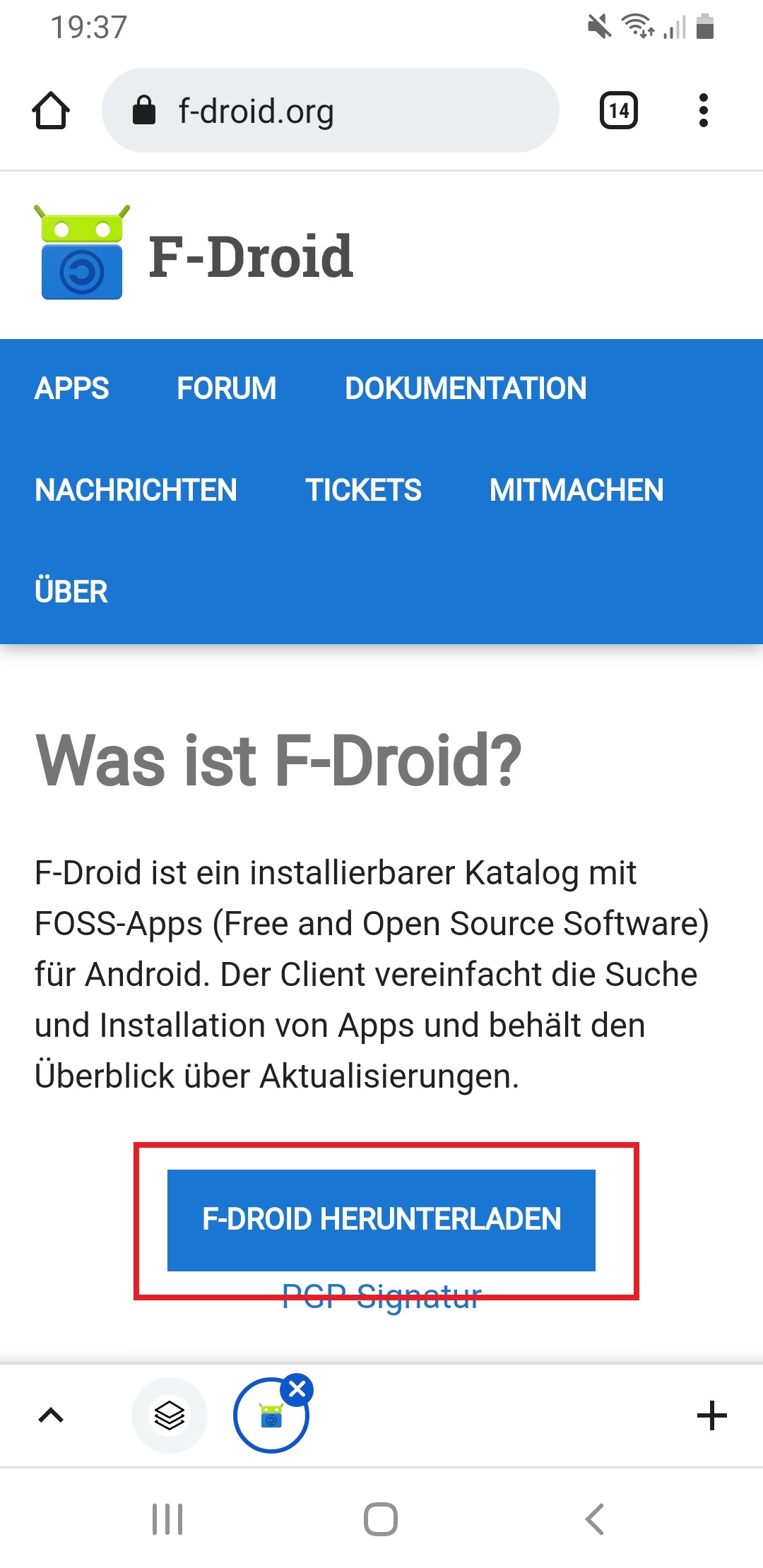Select MITMACHEN in the menu
The height and width of the screenshot is (1568, 763).
pos(576,490)
